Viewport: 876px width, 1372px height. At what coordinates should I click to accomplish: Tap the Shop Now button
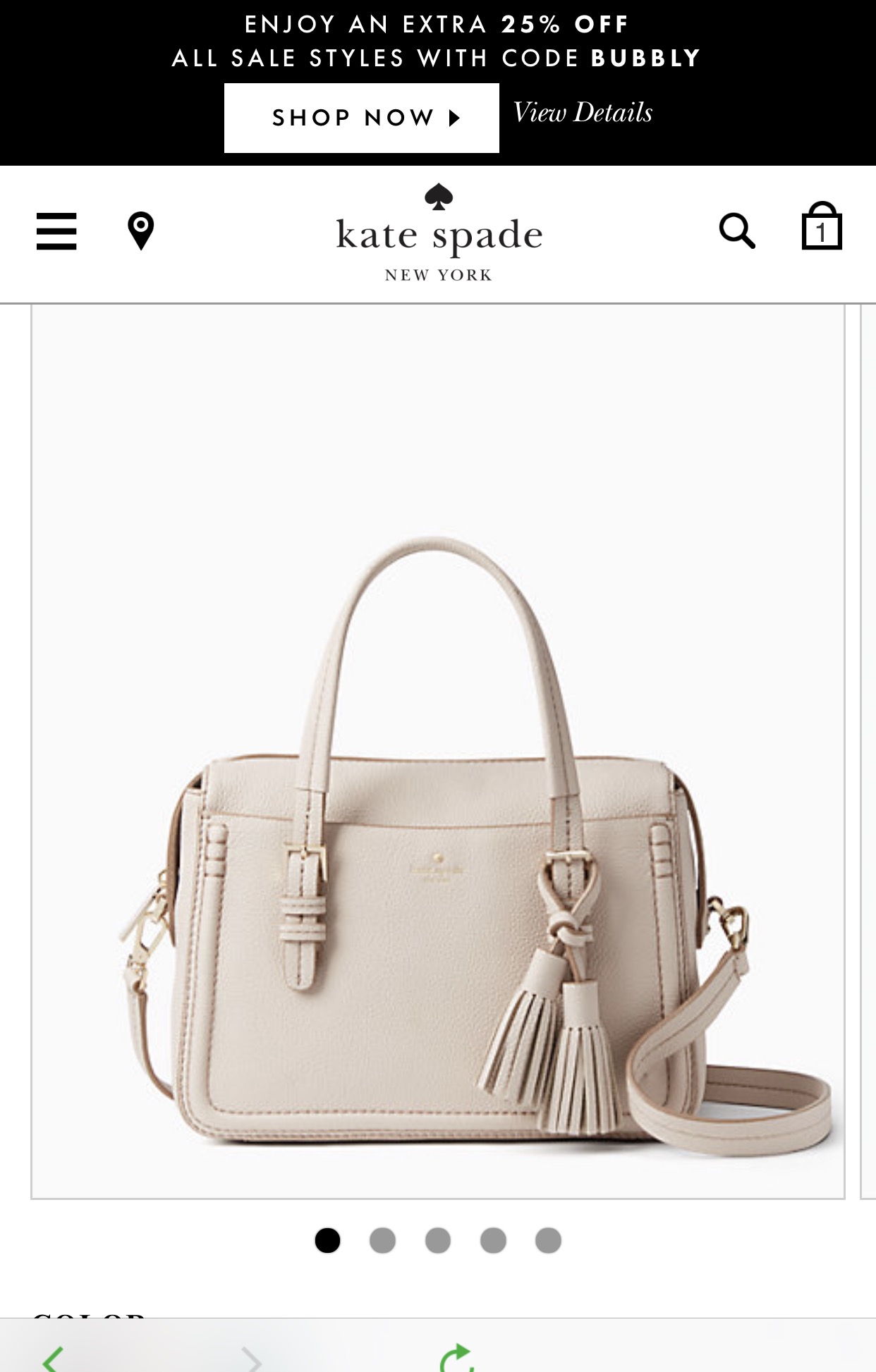(361, 118)
